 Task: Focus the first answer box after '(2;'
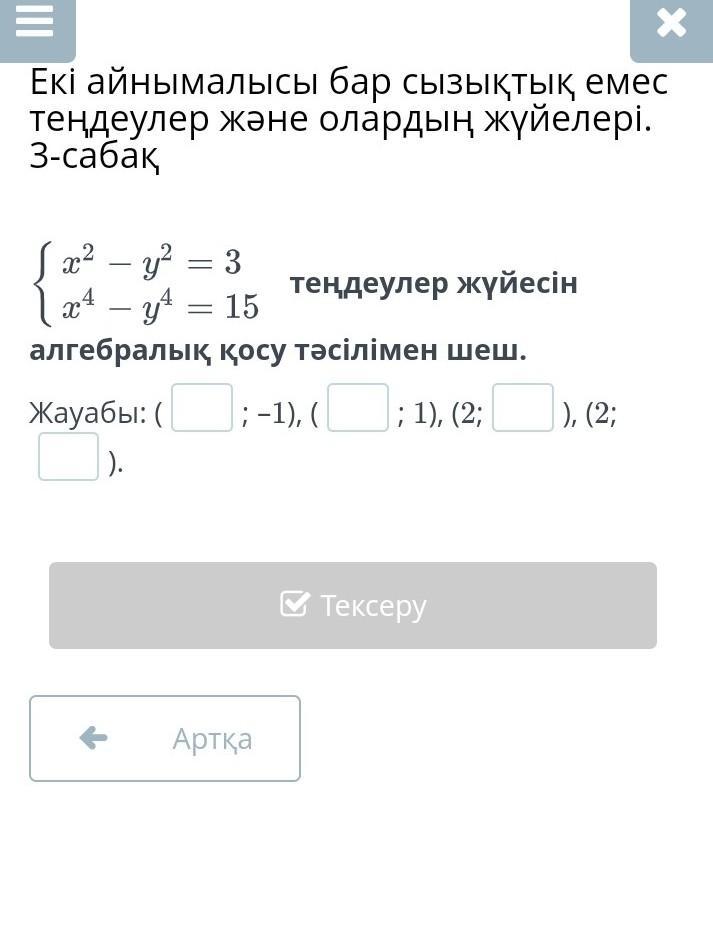(x=523, y=408)
